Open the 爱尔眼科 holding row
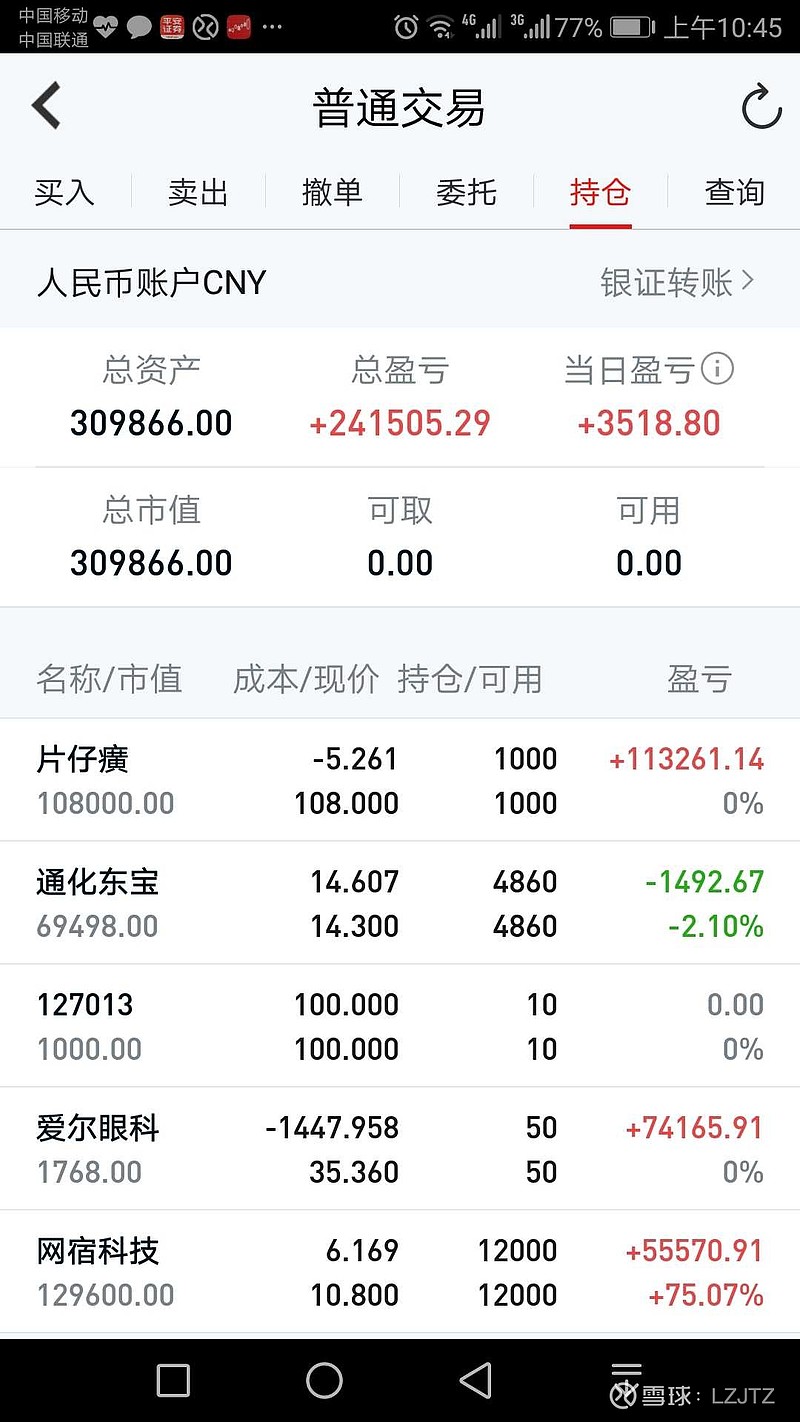The height and width of the screenshot is (1422, 800). pos(400,1149)
